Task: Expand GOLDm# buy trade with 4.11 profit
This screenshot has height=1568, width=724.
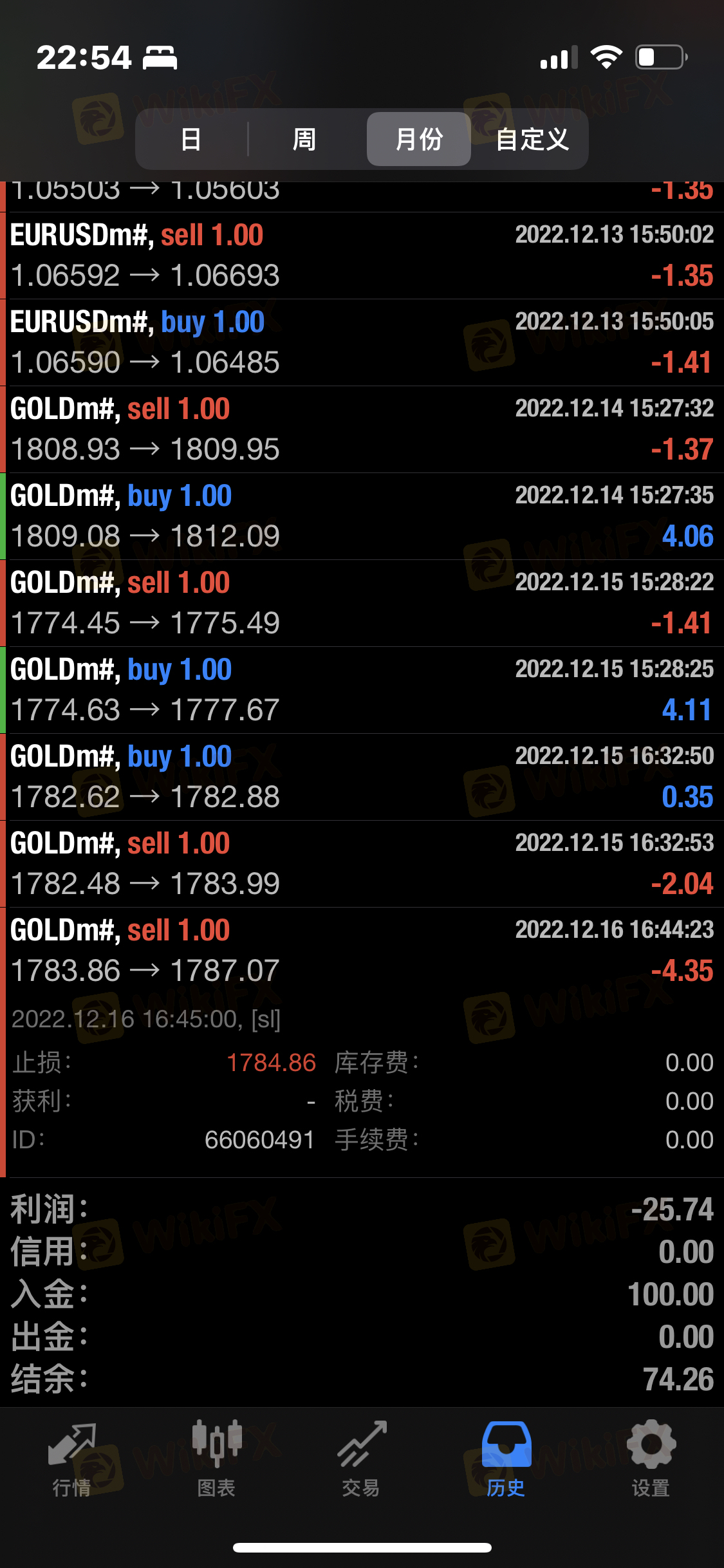Action: pos(362,690)
